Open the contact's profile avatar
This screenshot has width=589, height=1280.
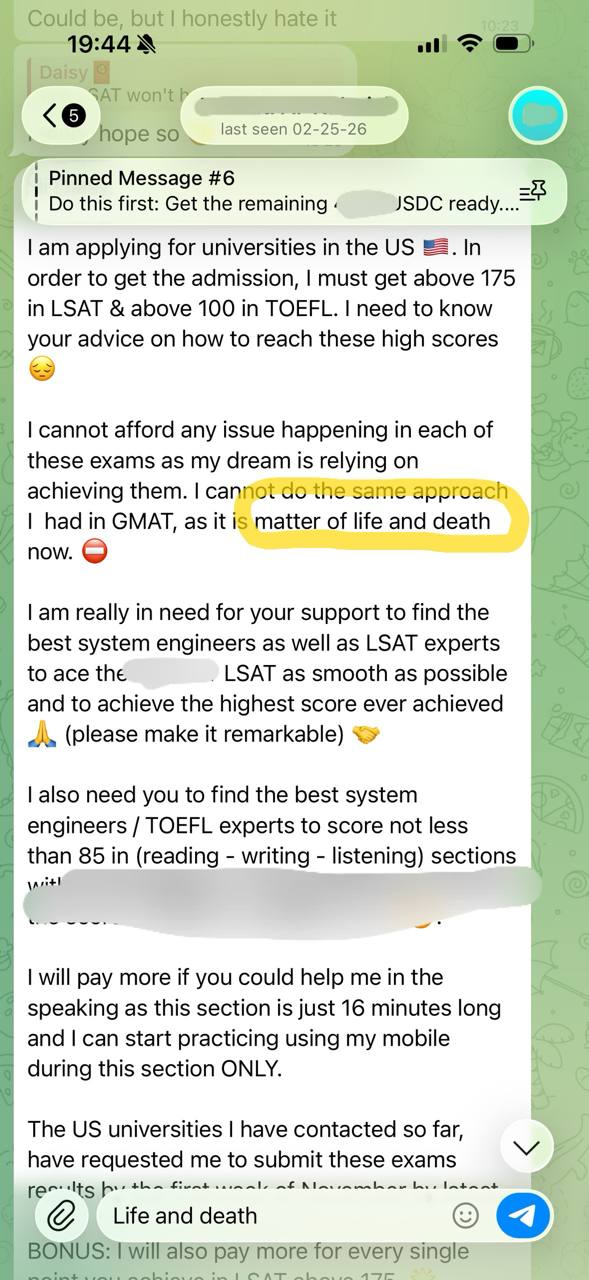[538, 116]
